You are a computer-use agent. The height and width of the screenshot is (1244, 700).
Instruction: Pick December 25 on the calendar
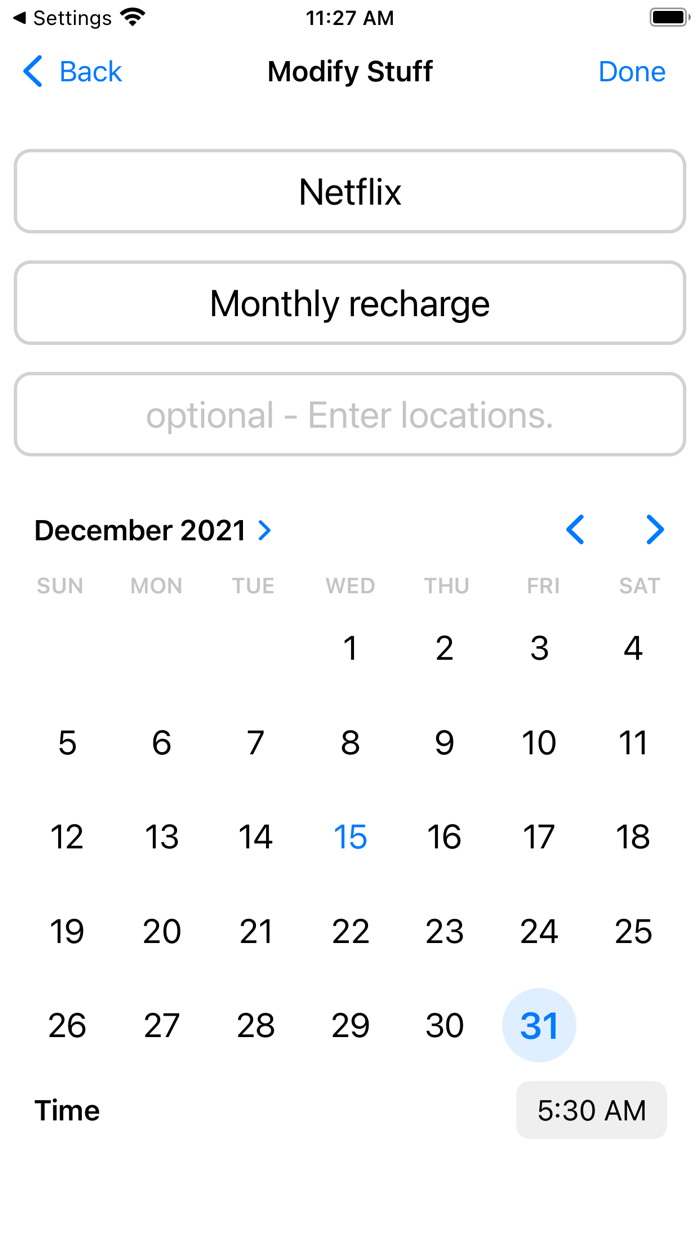tap(633, 931)
